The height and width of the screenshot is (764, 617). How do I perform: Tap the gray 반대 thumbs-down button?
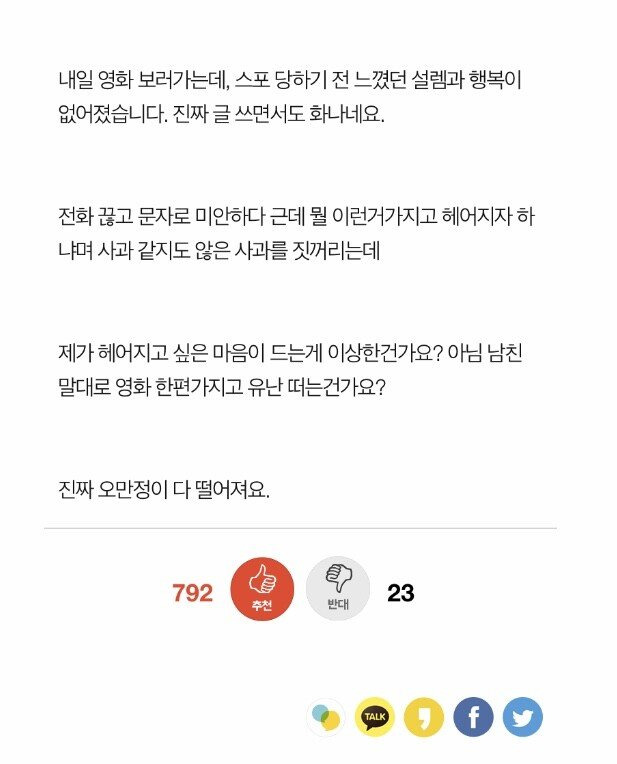[337, 591]
